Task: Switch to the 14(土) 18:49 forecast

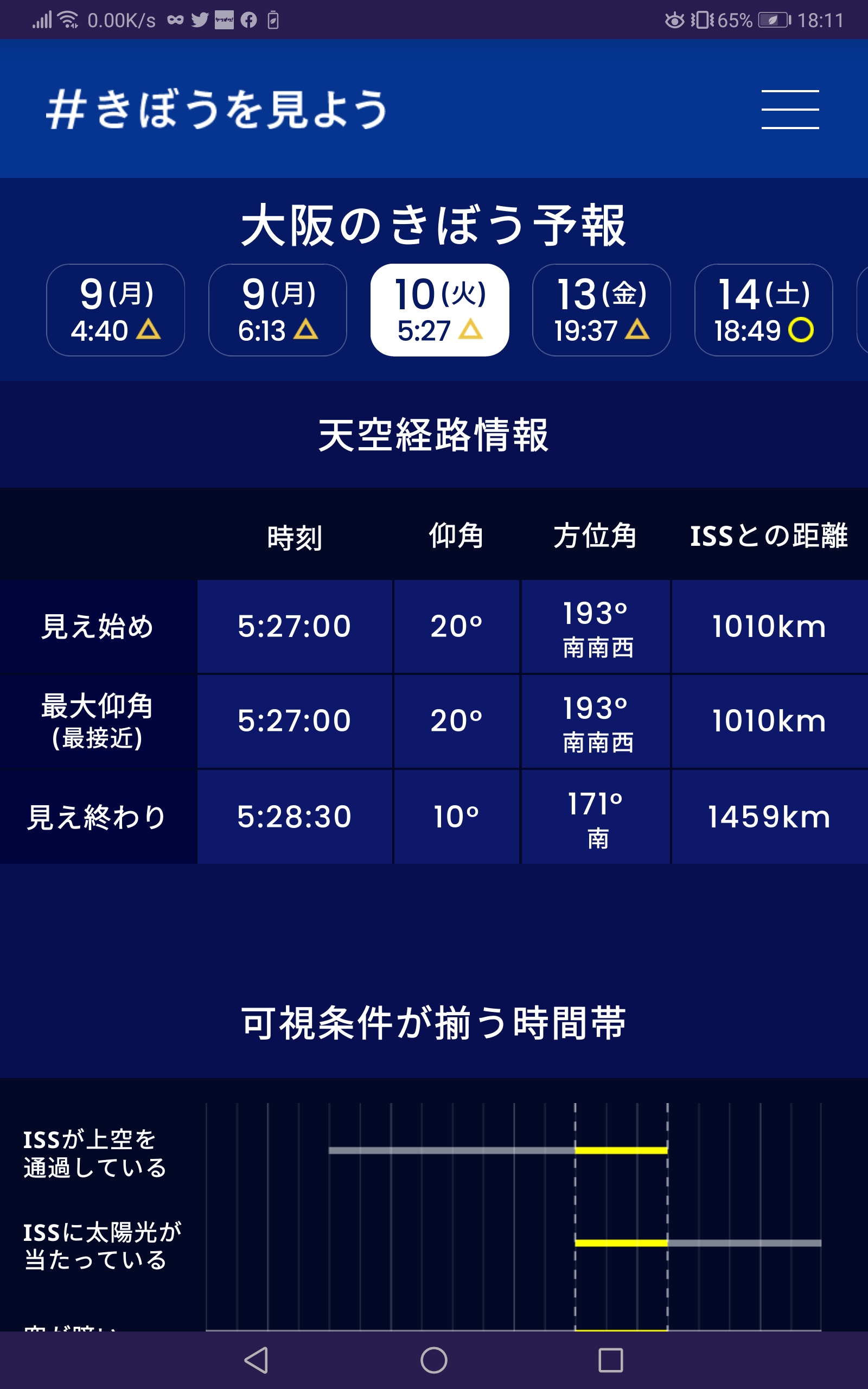Action: coord(763,310)
